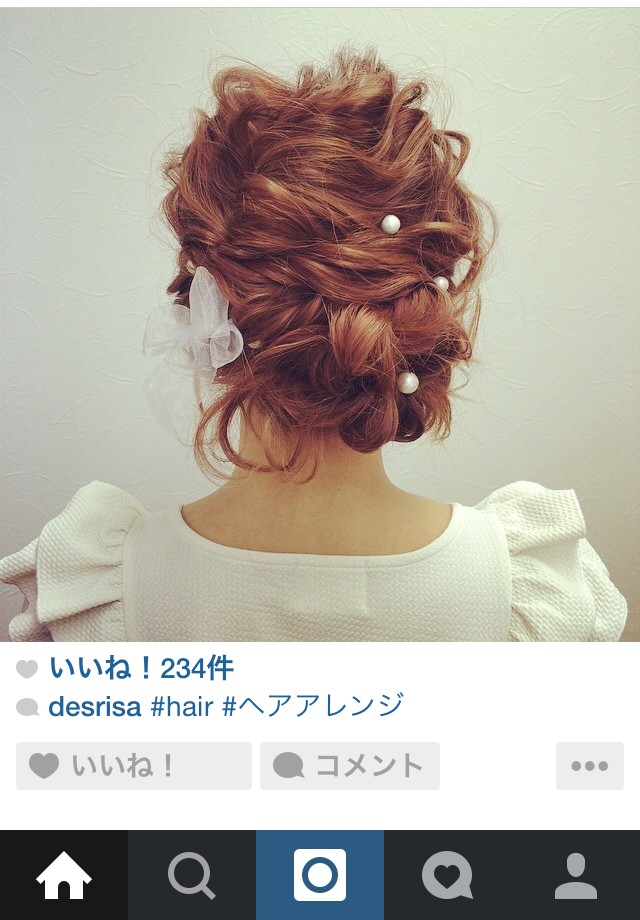View the 234 likes list
640x920 pixels.
[140, 668]
